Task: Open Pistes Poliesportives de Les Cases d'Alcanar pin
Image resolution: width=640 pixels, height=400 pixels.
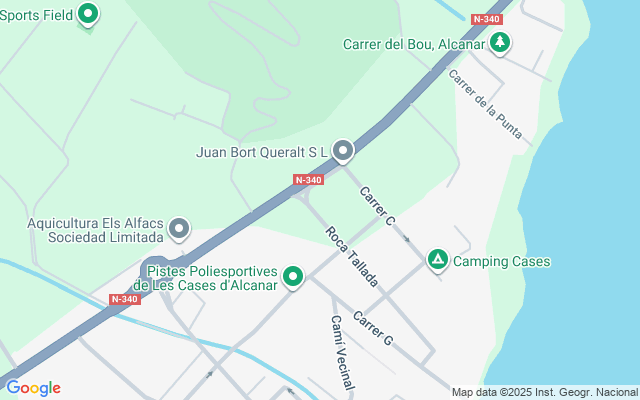Action: (x=293, y=276)
